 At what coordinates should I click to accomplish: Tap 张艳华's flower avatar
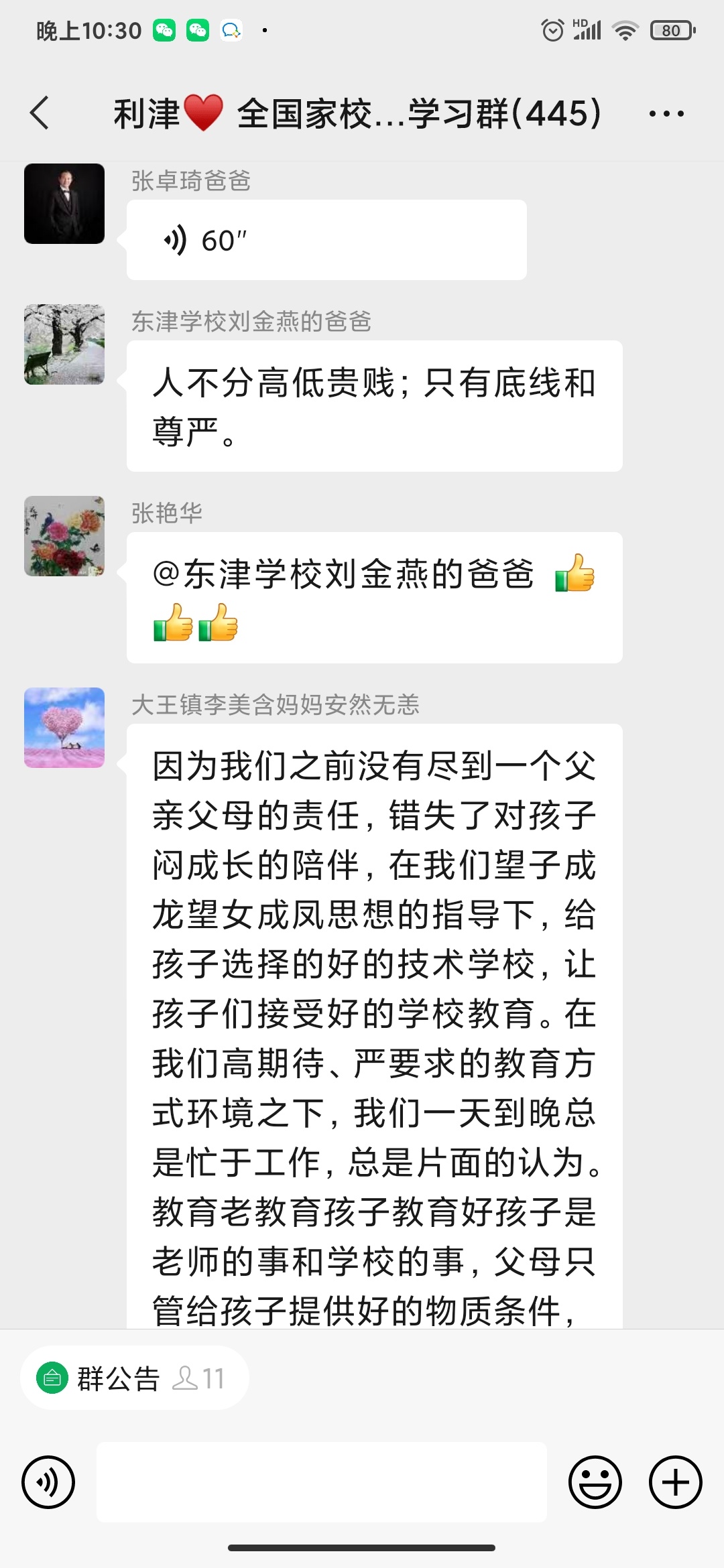[x=64, y=536]
